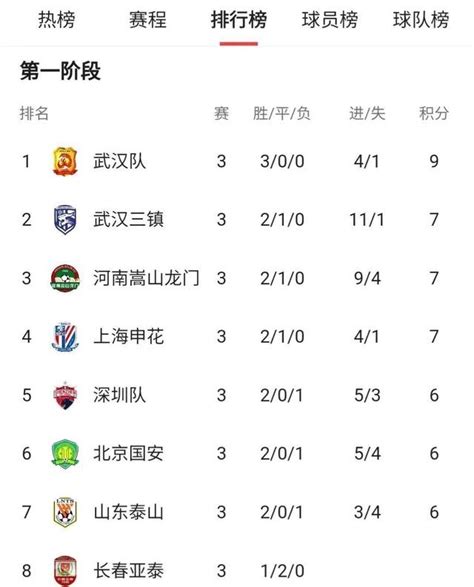View the 河南嵩山龙门 team row
The image size is (474, 587).
click(x=237, y=278)
